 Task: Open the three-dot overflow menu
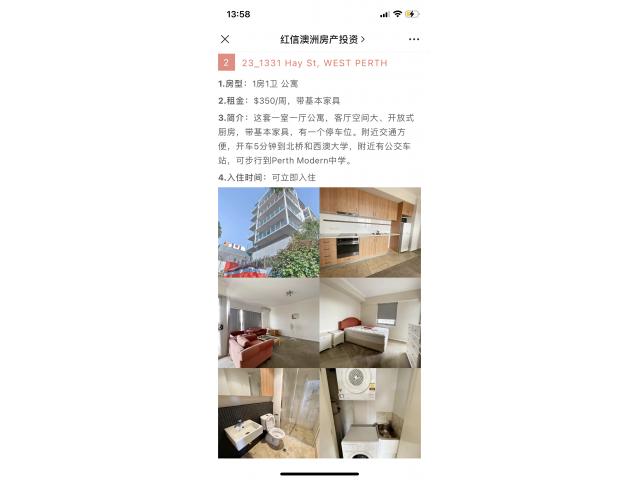pyautogui.click(x=414, y=39)
